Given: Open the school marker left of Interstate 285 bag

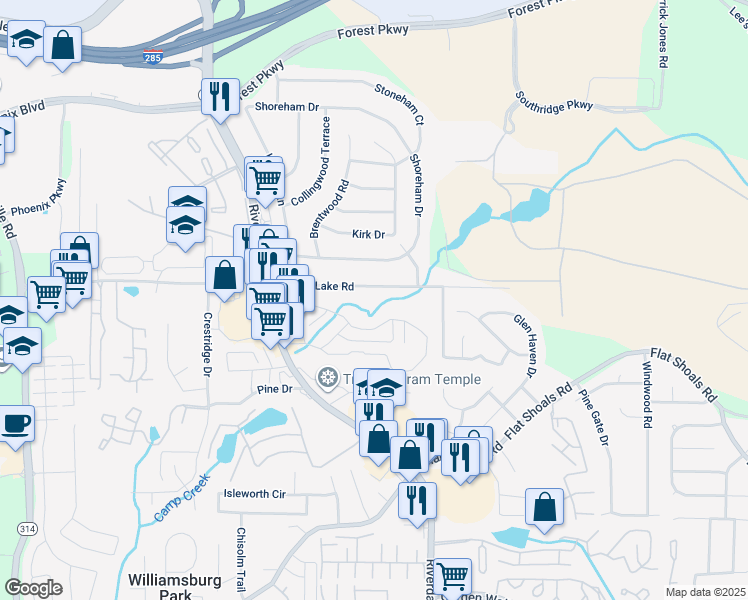Looking at the screenshot, I should click(26, 39).
